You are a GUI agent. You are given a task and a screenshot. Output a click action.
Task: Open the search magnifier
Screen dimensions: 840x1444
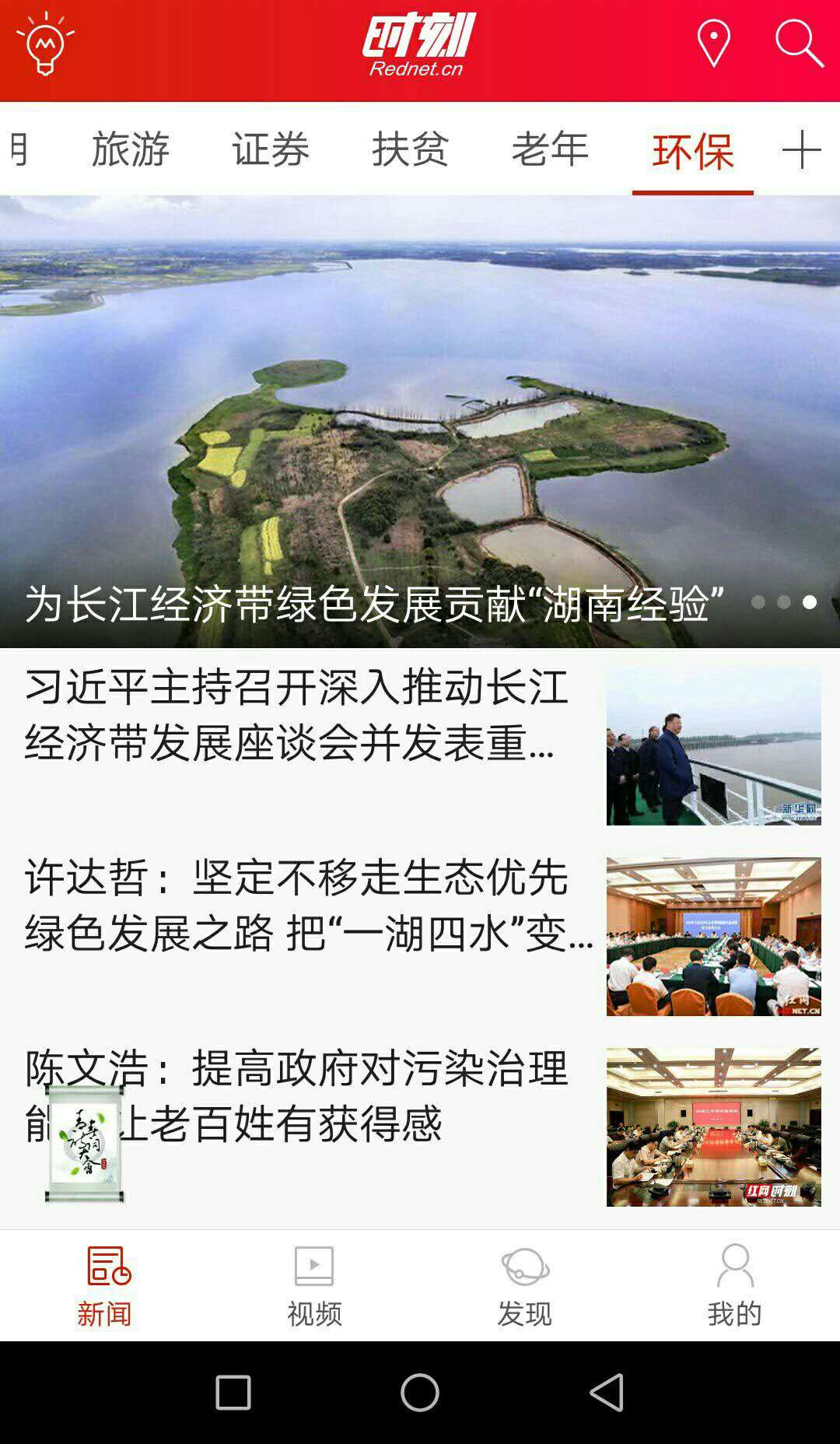800,43
